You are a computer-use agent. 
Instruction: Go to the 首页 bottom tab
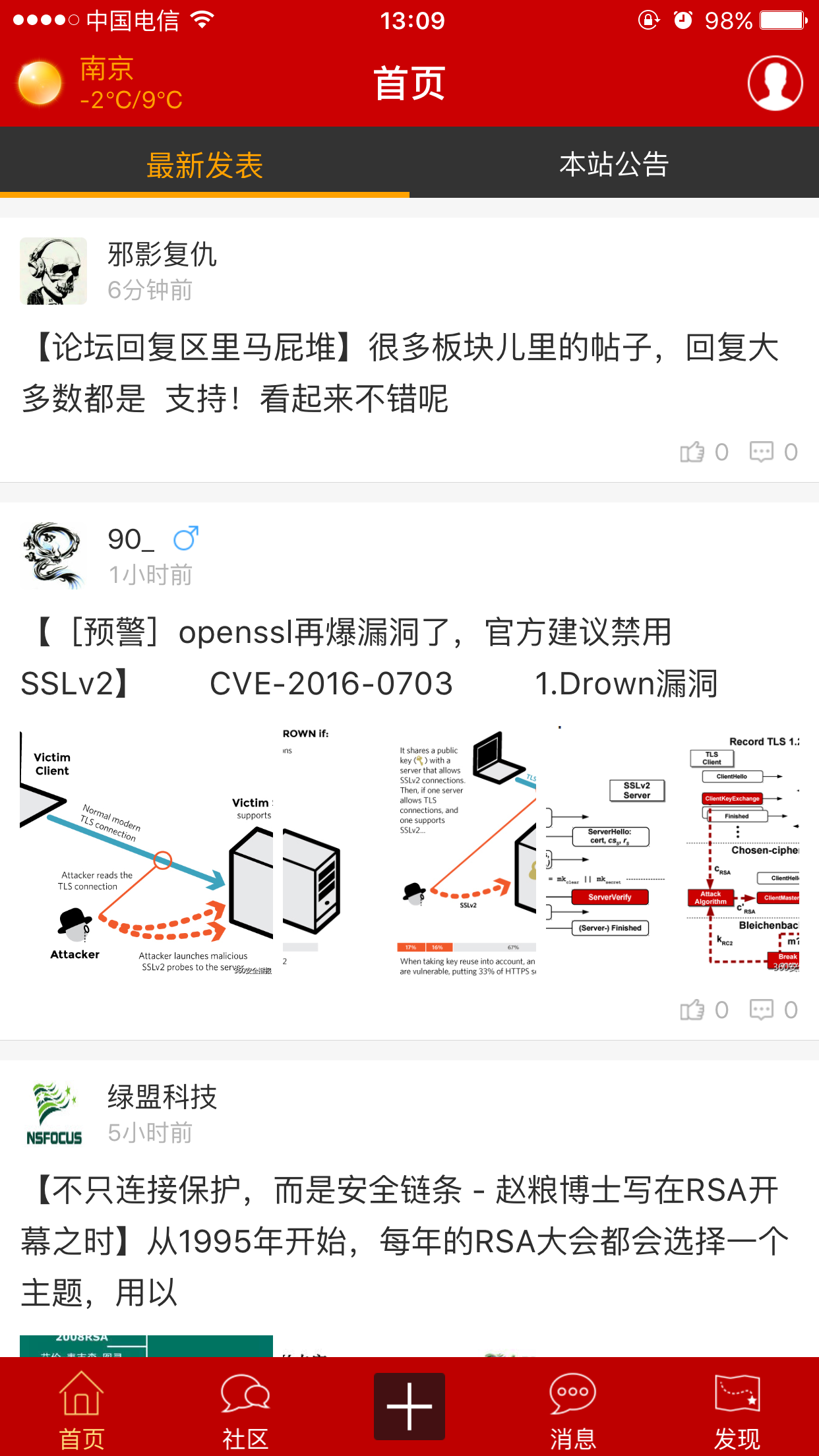pos(82,1409)
